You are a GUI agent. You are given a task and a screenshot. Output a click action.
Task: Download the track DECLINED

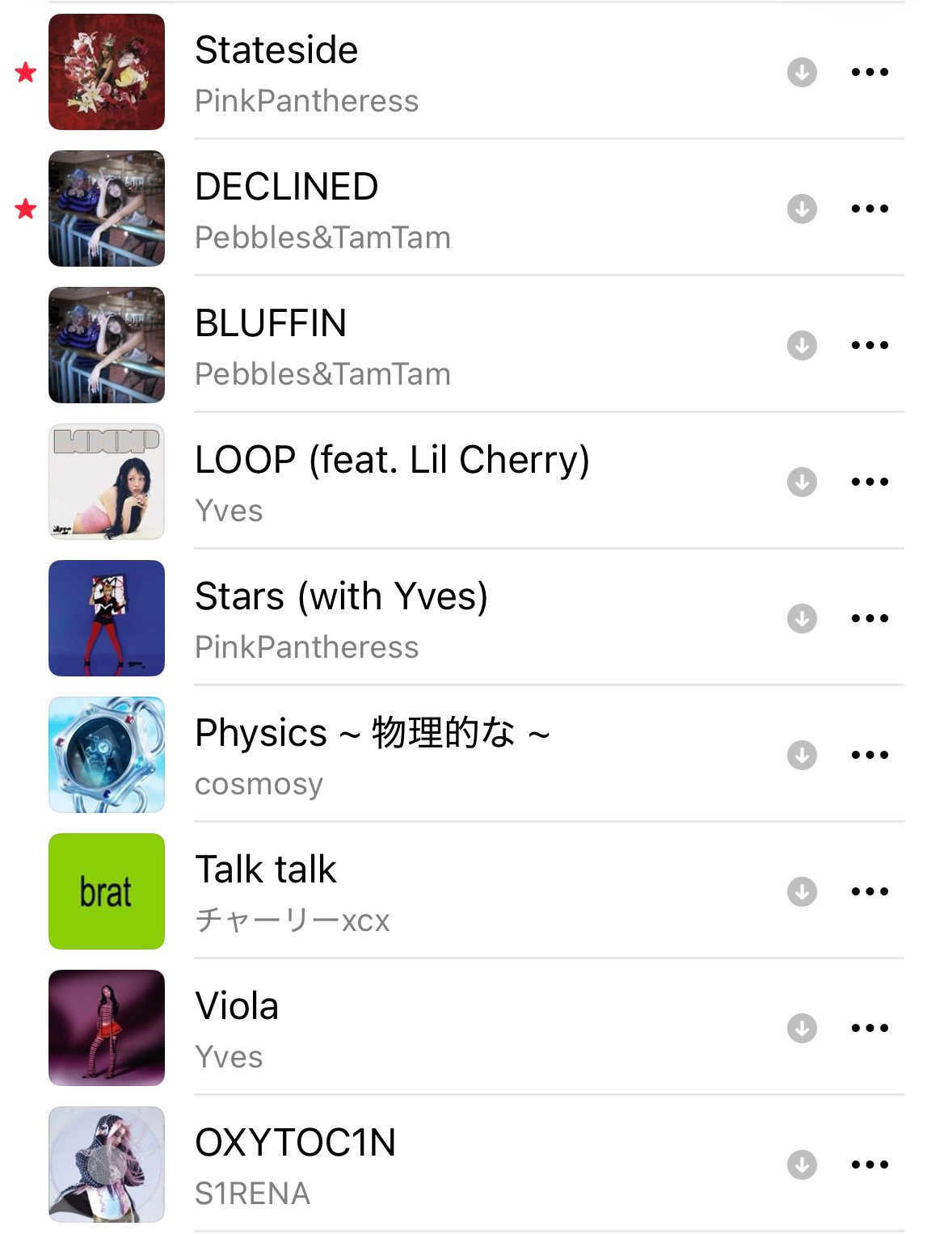802,208
